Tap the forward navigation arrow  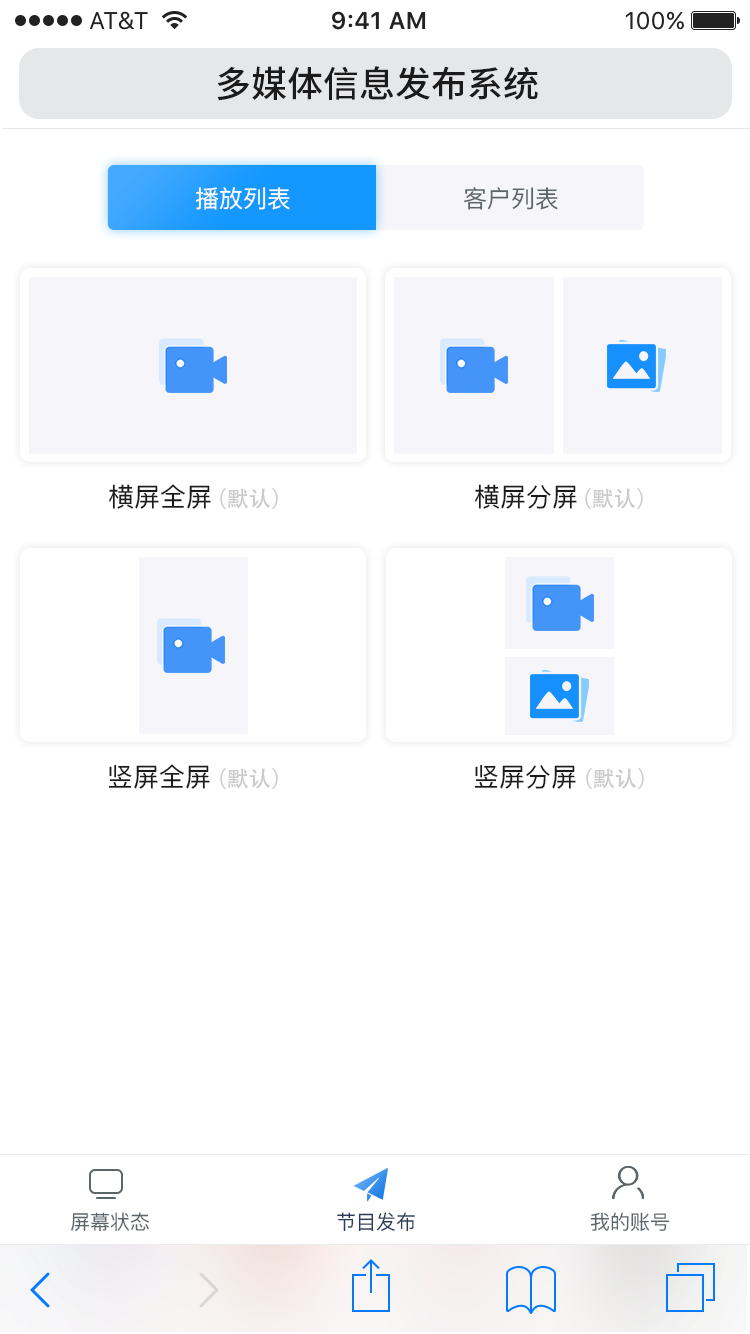coord(208,1290)
